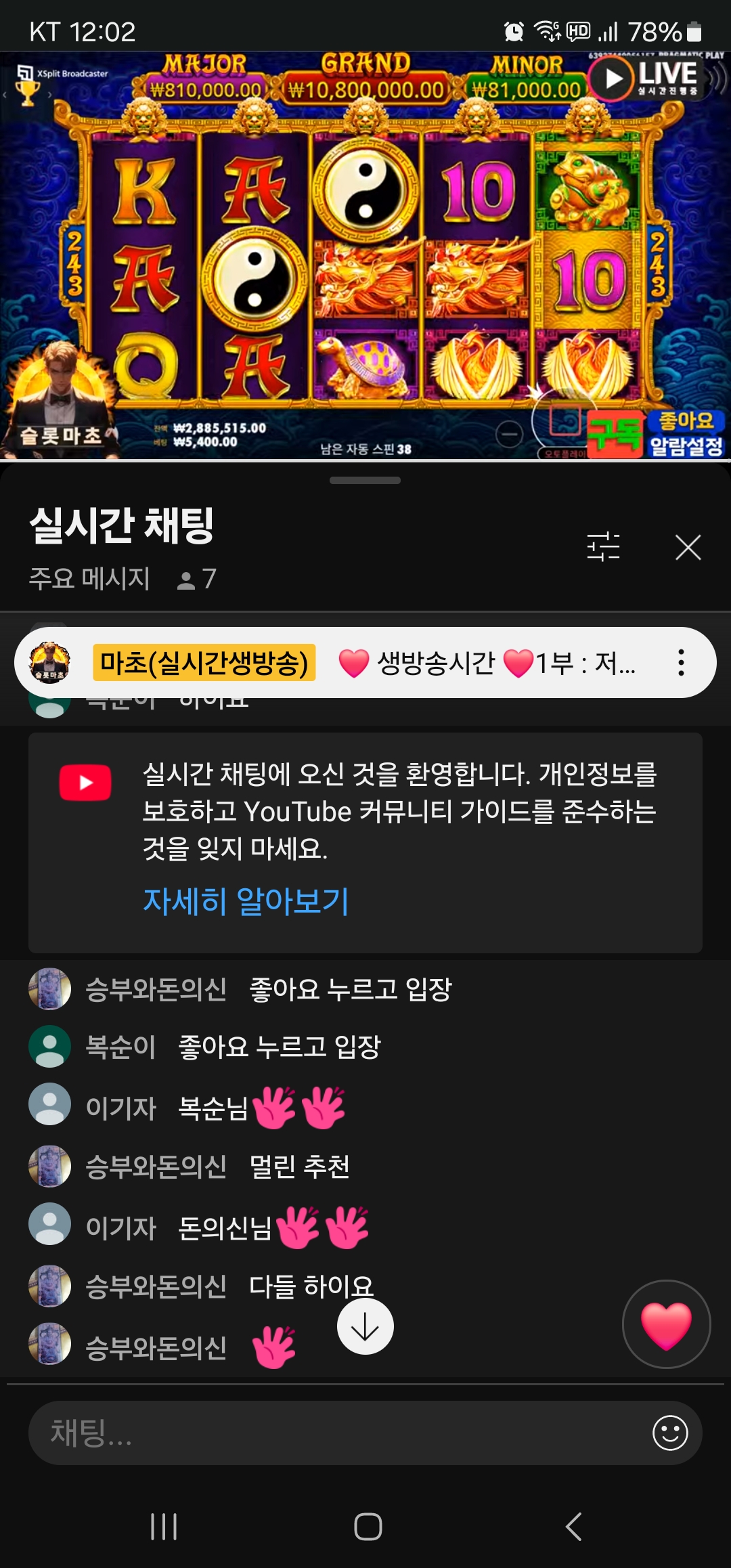Close the live chat panel
The width and height of the screenshot is (731, 1568).
coord(688,547)
